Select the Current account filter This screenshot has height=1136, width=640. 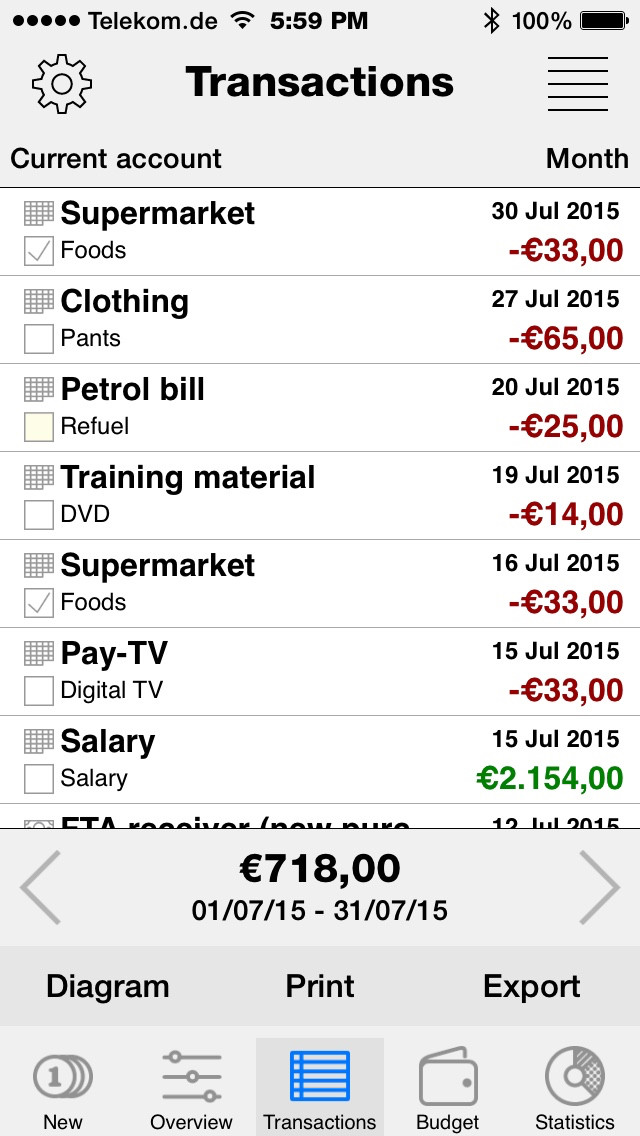116,158
